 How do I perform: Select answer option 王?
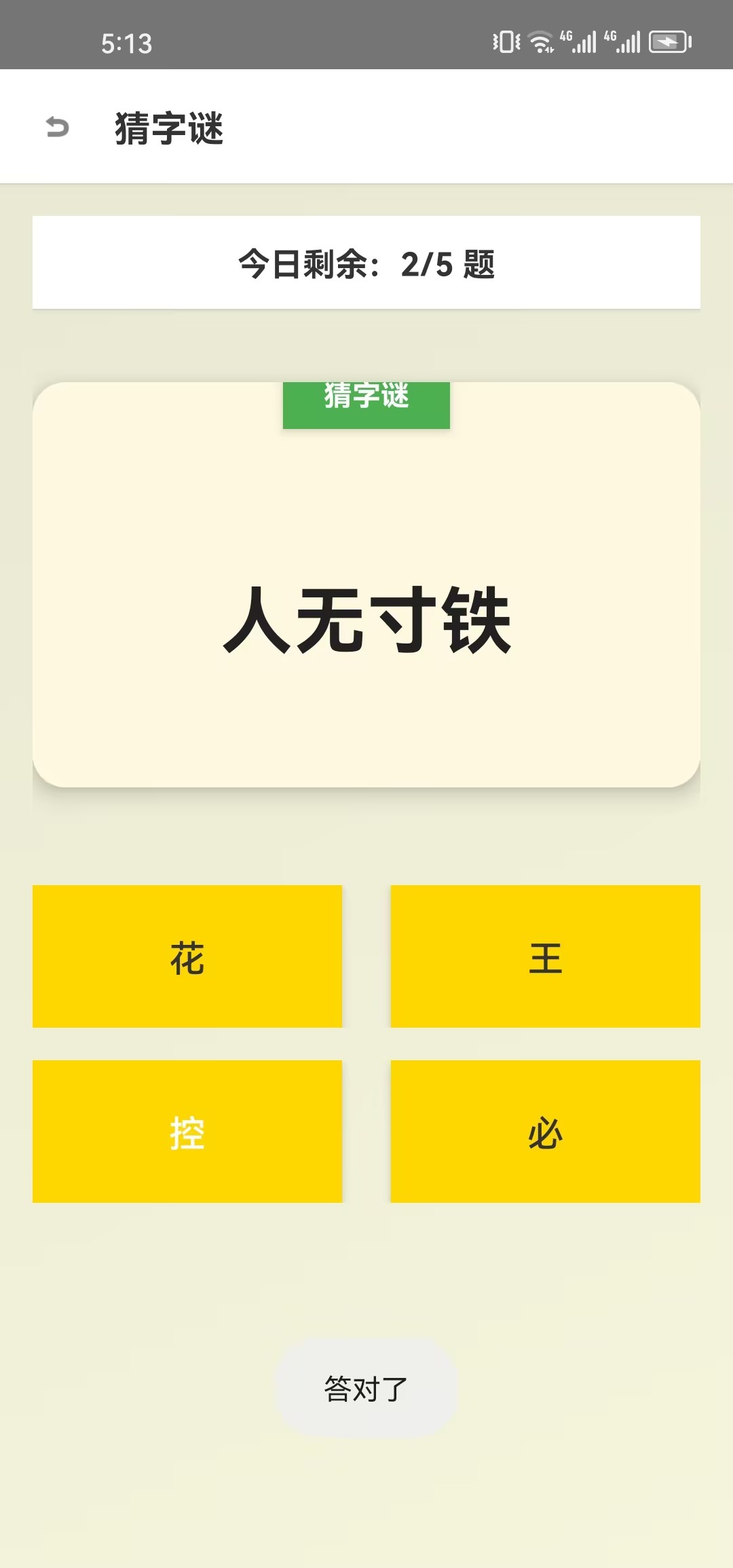(x=545, y=956)
